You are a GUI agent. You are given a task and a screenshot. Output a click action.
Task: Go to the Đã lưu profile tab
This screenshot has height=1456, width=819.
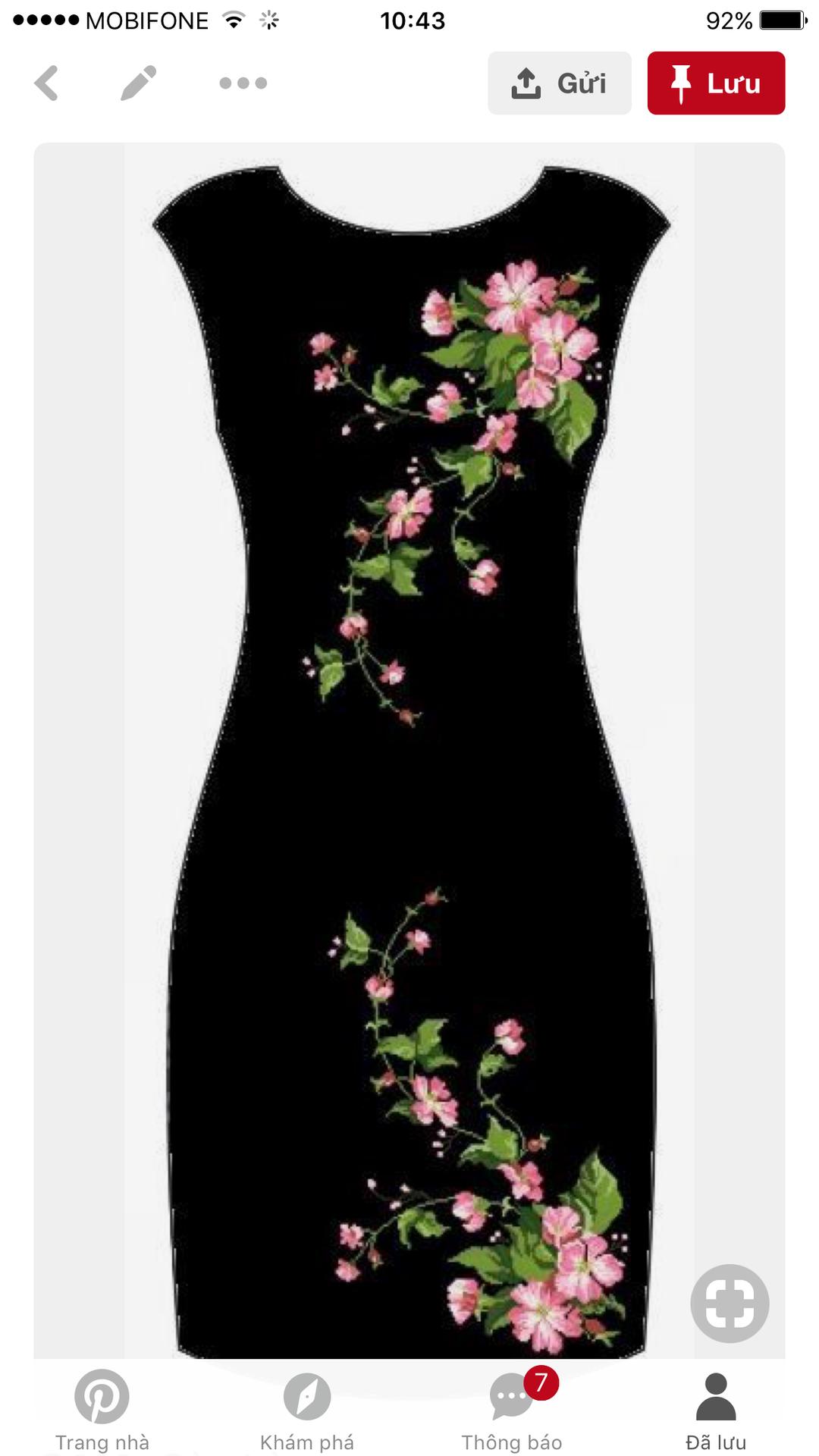717,1410
